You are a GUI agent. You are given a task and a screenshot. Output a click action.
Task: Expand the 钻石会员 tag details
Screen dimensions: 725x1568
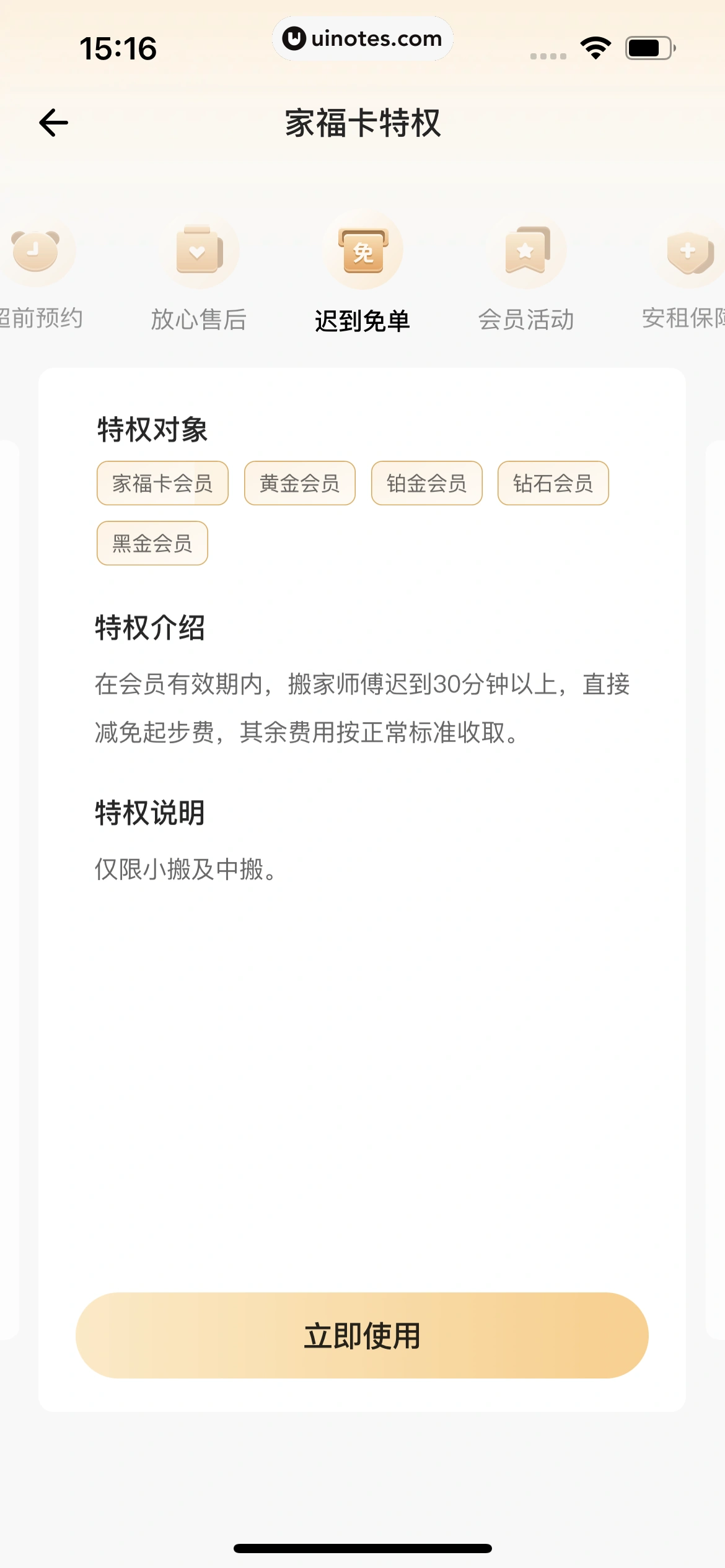tap(553, 484)
